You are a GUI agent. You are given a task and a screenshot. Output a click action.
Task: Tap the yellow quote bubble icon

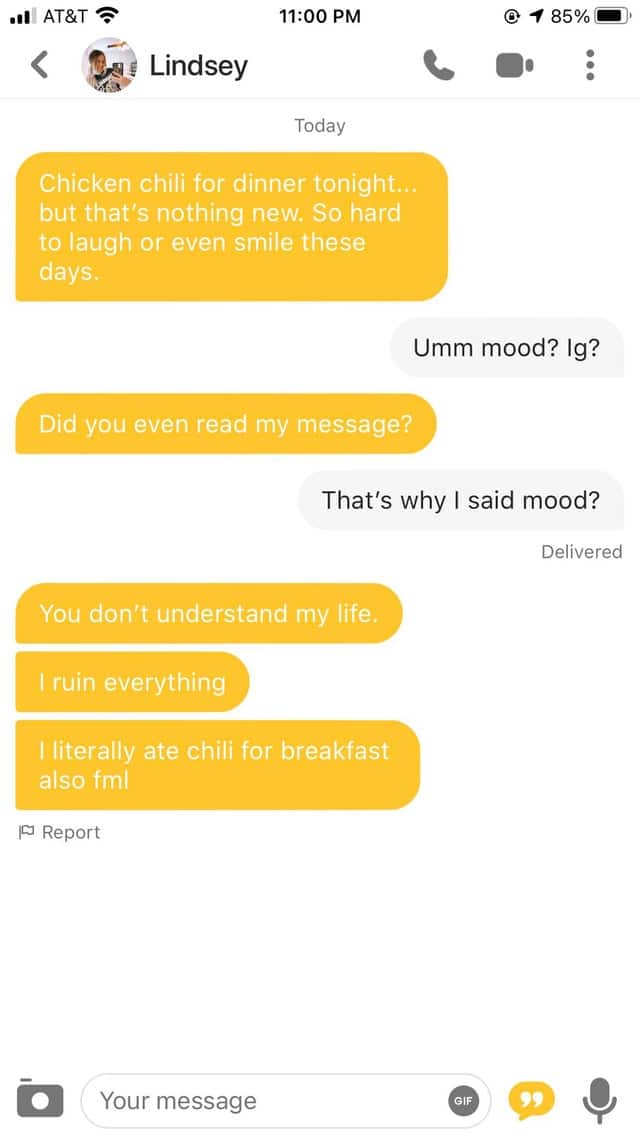coord(531,1100)
